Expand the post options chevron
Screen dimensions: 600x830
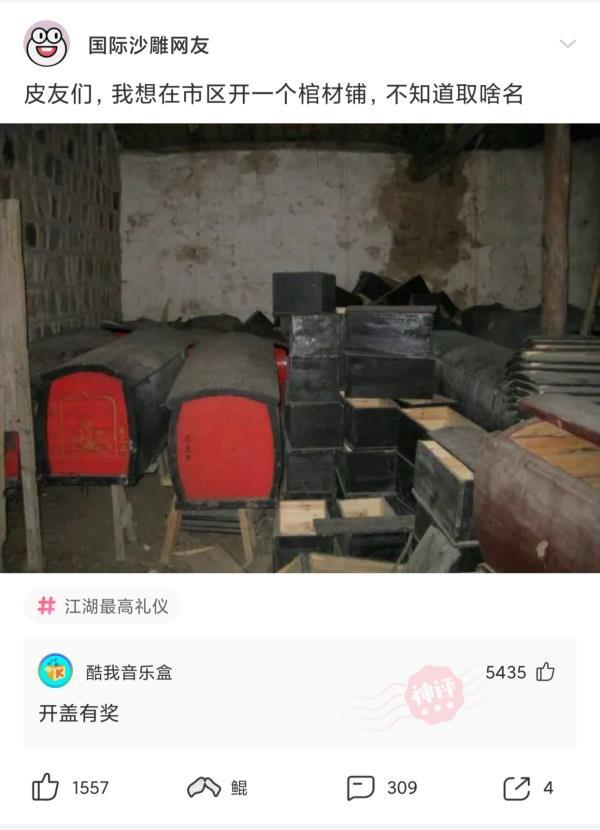[567, 44]
